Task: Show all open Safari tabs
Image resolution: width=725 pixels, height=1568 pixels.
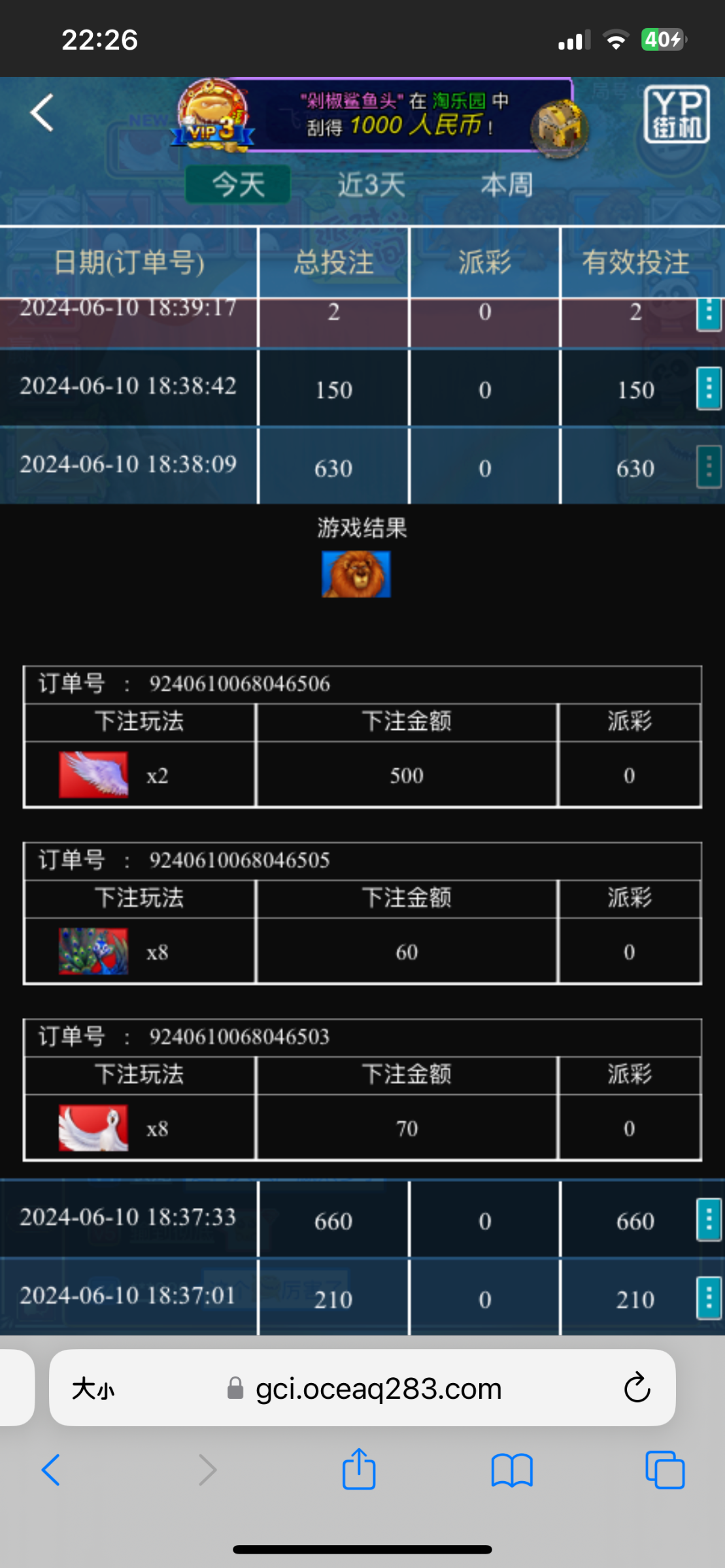Action: (x=664, y=1470)
